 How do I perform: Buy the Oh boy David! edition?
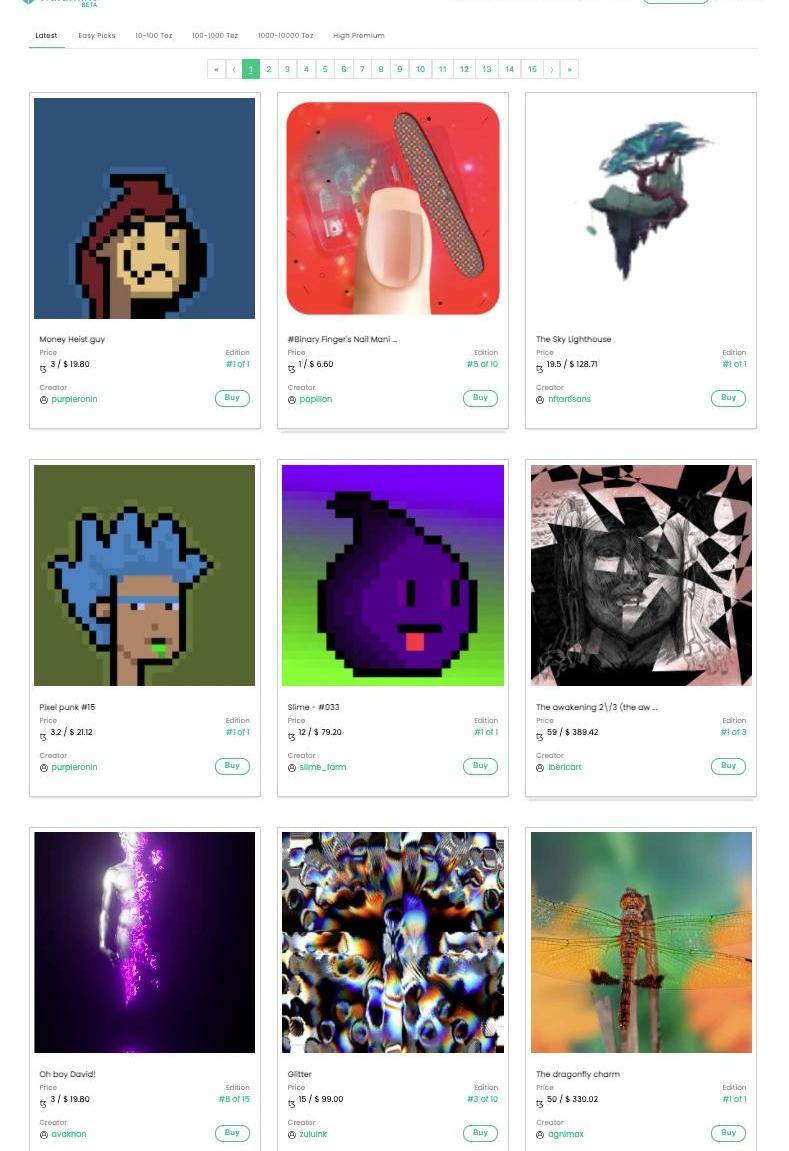click(x=232, y=1133)
